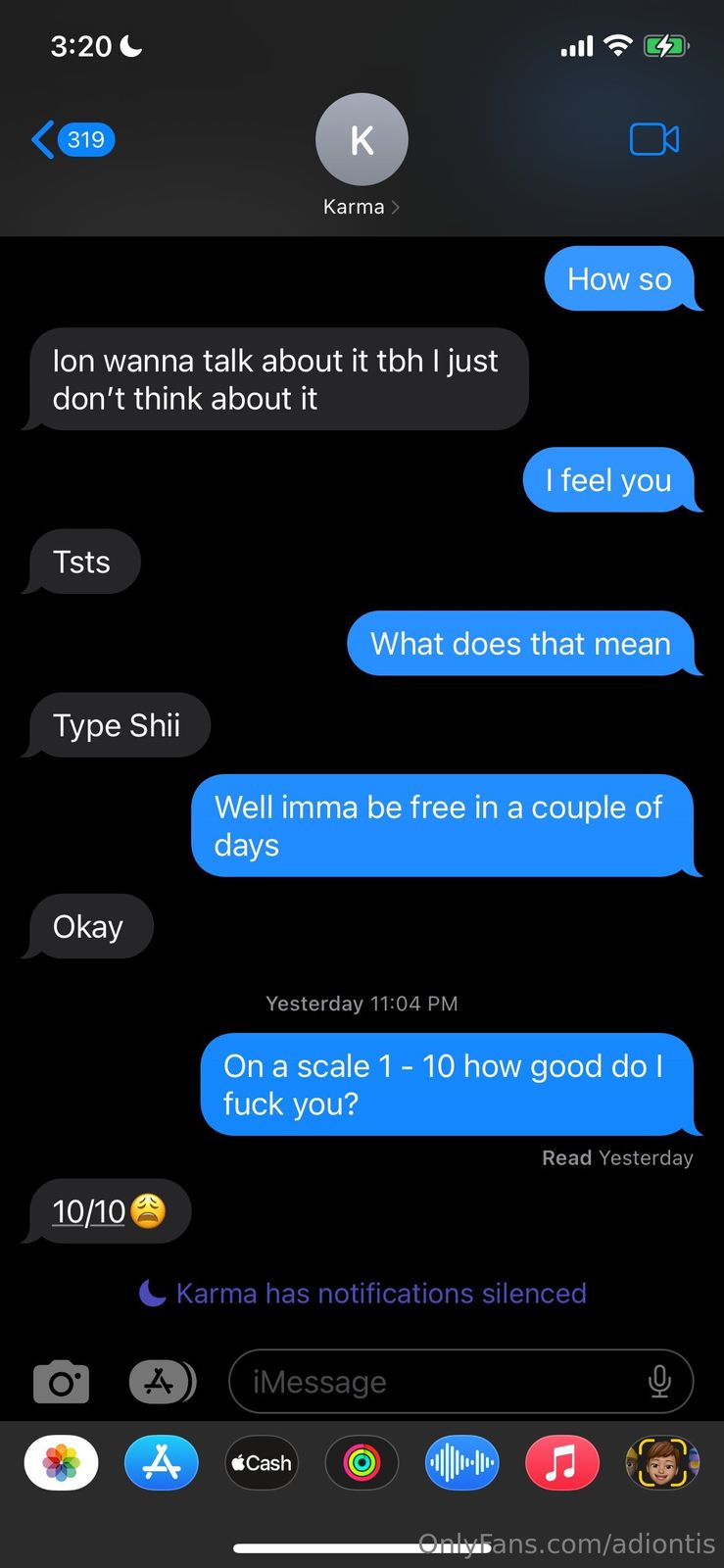Open the Music app in the drawer
Screen dimensions: 724x1568
[x=561, y=1463]
